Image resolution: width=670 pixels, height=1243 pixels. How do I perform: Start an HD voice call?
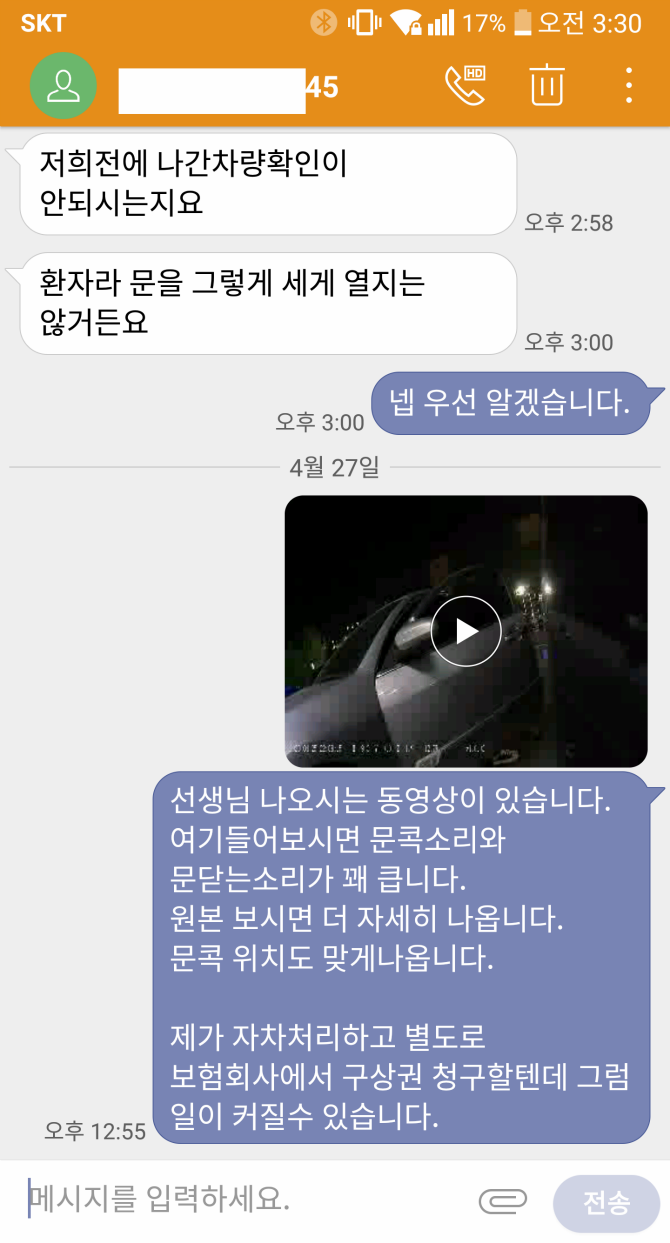coord(465,85)
